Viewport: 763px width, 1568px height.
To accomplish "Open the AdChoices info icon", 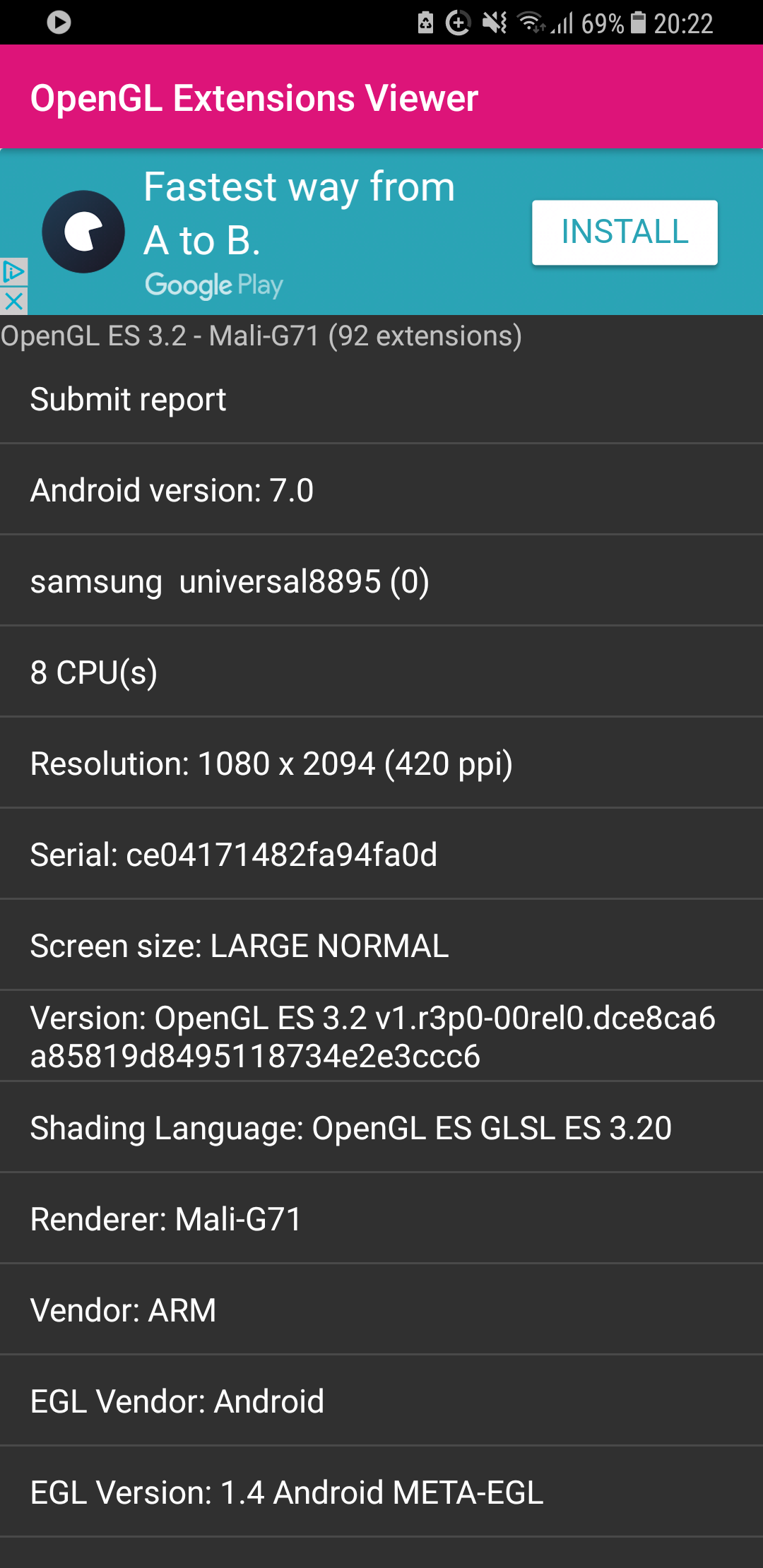I will [x=13, y=271].
